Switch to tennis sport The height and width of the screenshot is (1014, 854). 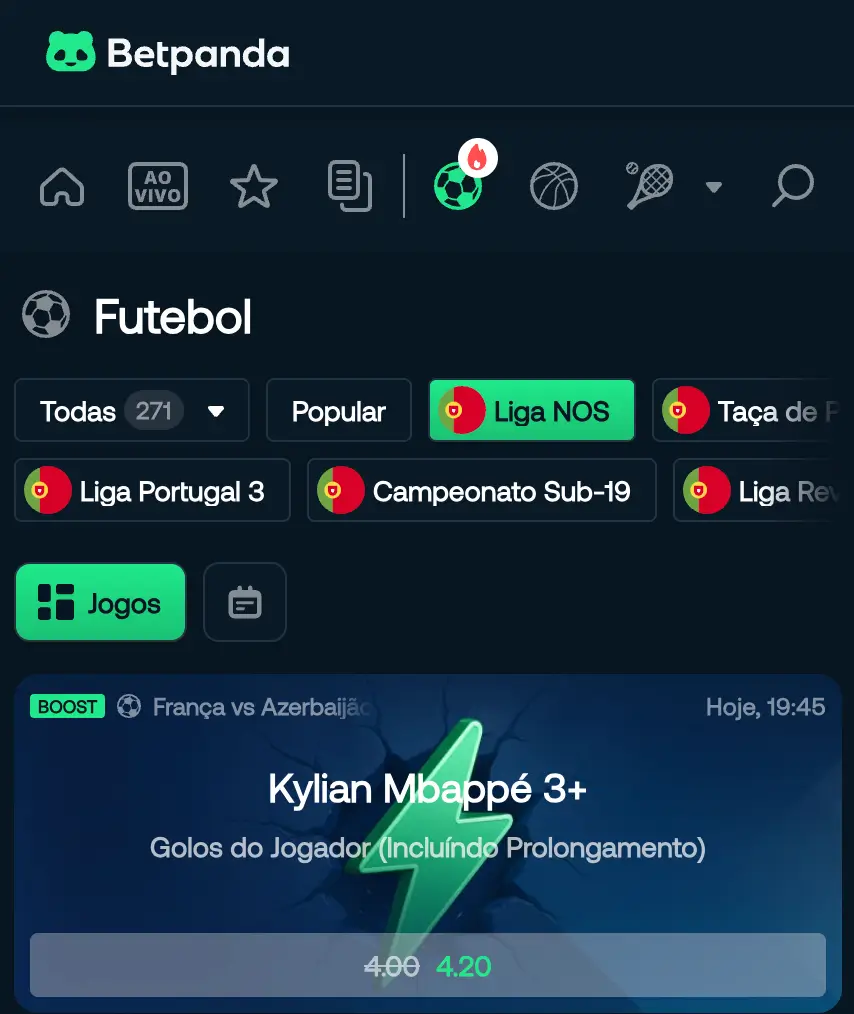[x=649, y=186]
